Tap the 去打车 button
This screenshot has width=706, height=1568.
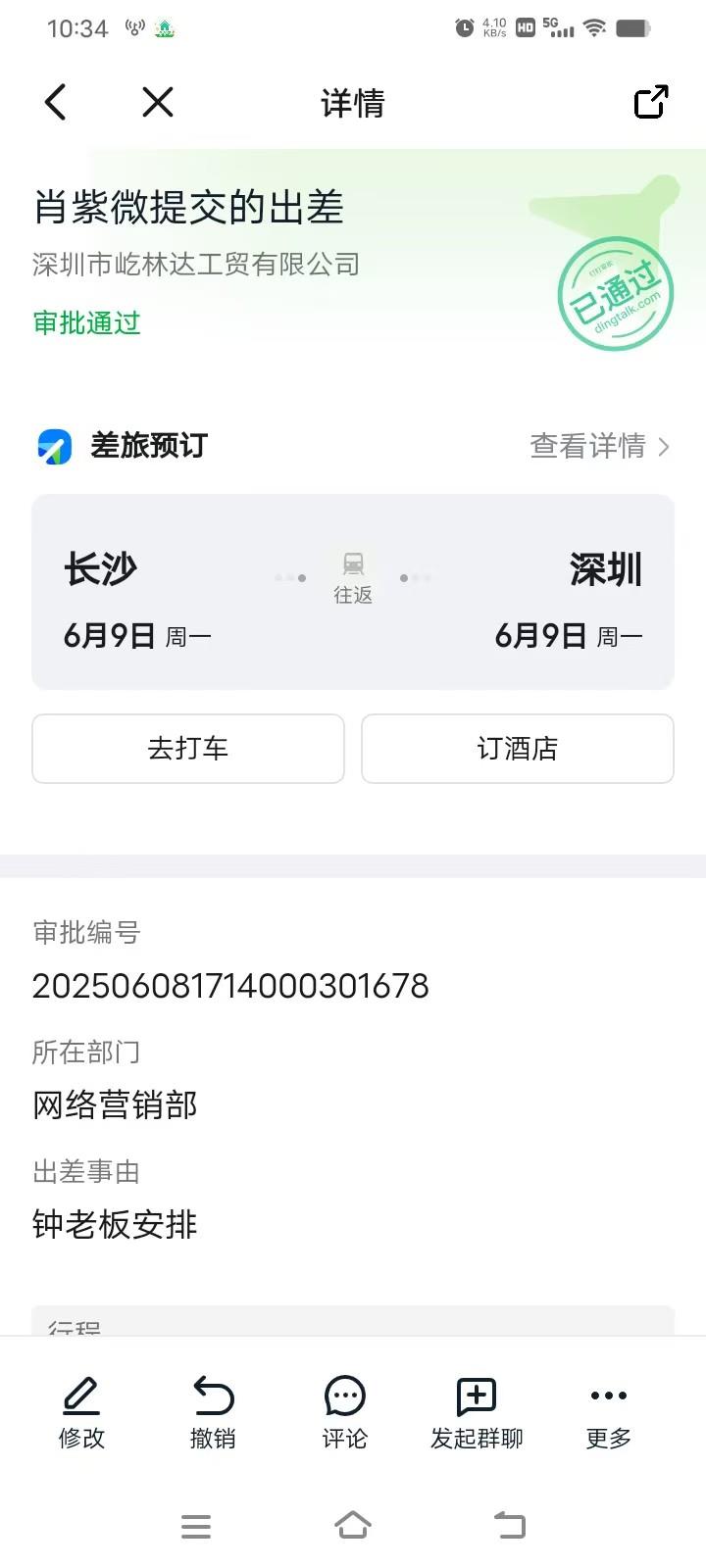tap(188, 749)
